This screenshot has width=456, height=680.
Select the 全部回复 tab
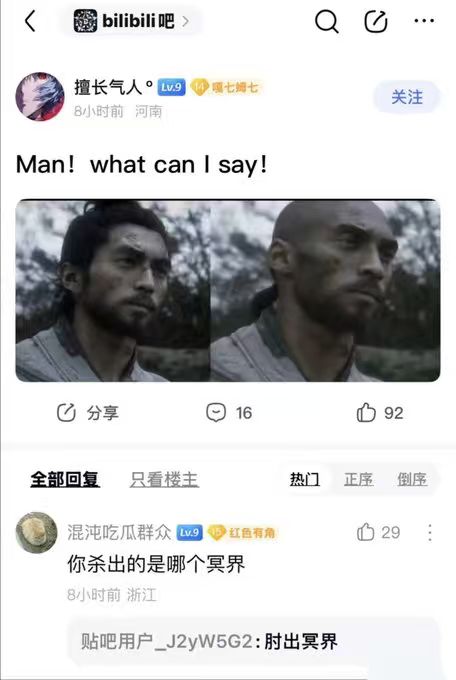click(65, 480)
